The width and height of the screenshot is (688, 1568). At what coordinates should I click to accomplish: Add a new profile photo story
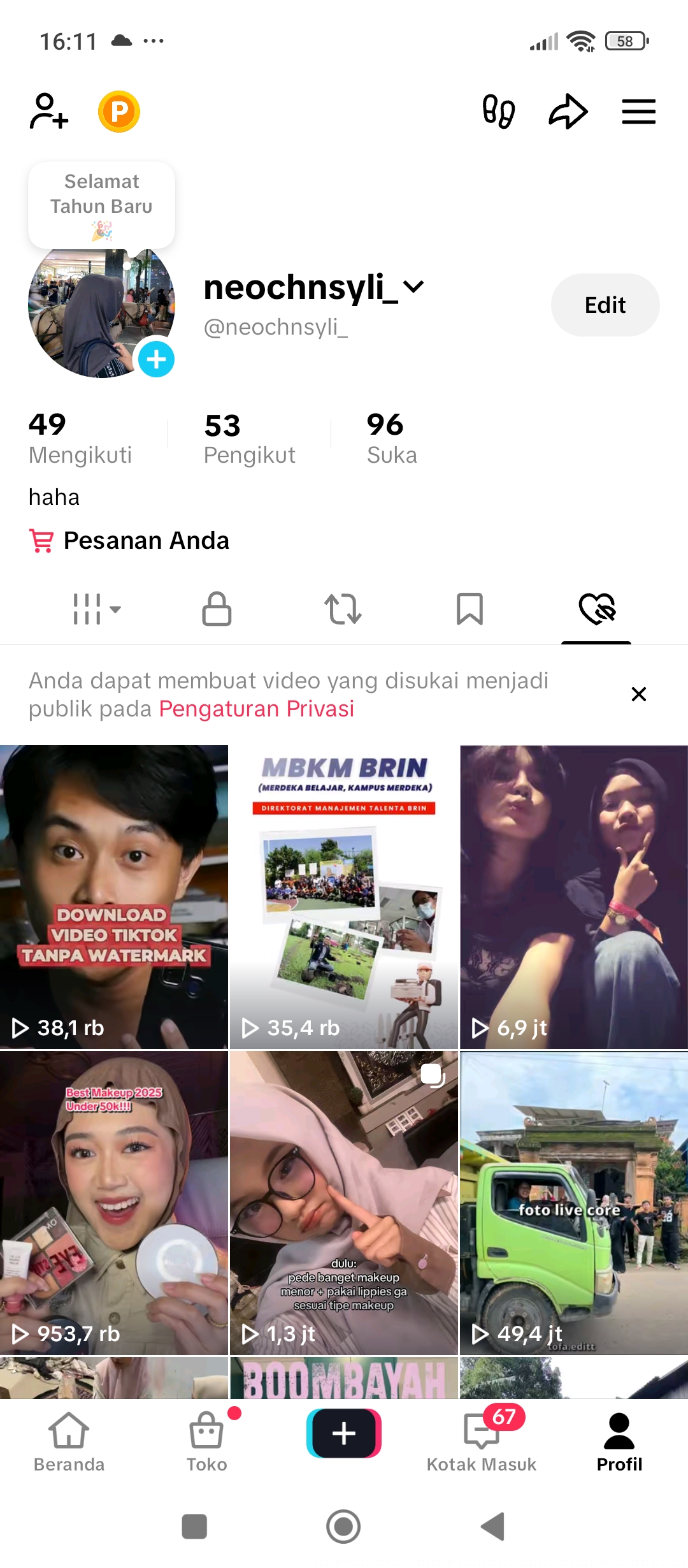pyautogui.click(x=156, y=359)
